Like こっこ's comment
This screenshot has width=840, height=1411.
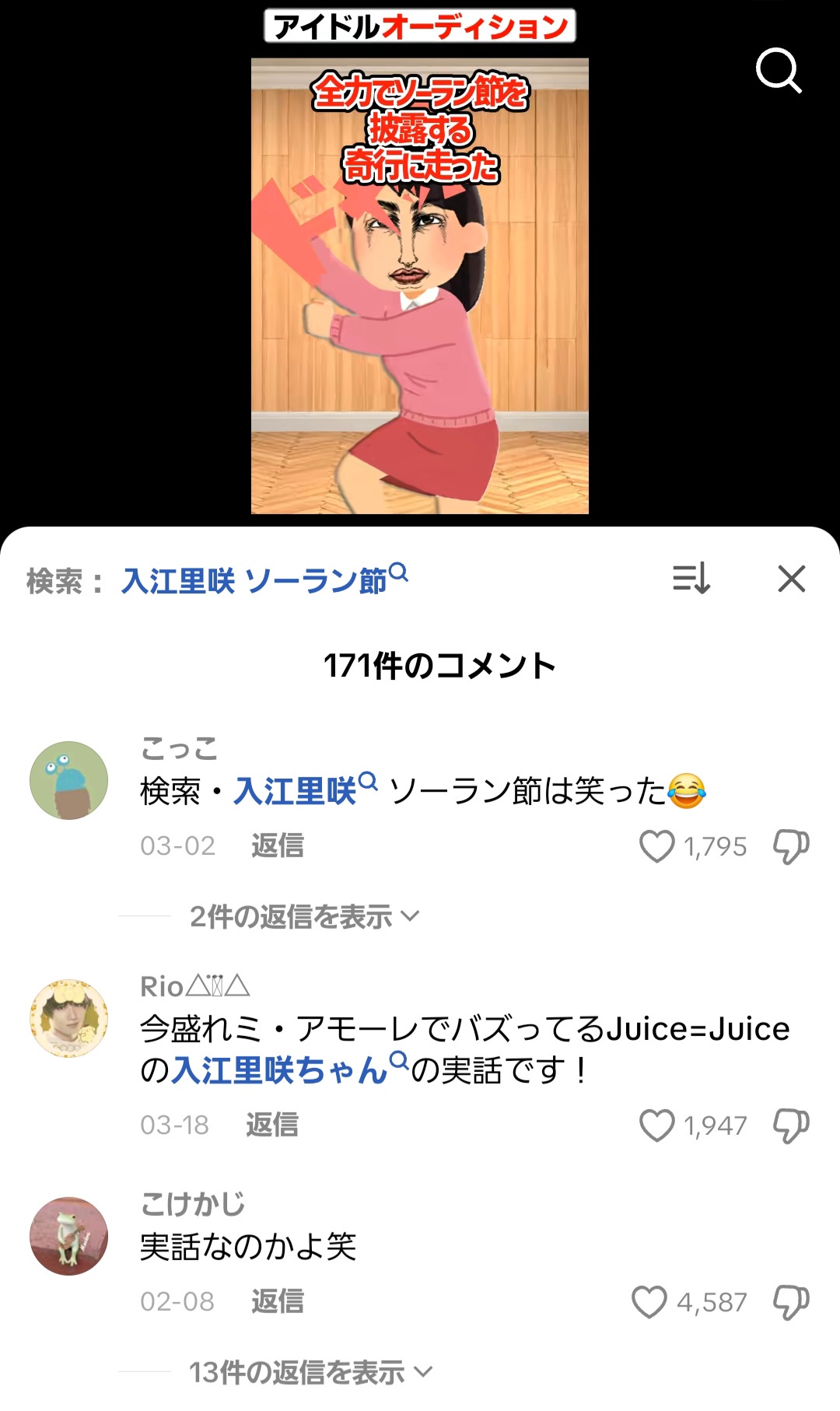pyautogui.click(x=657, y=846)
